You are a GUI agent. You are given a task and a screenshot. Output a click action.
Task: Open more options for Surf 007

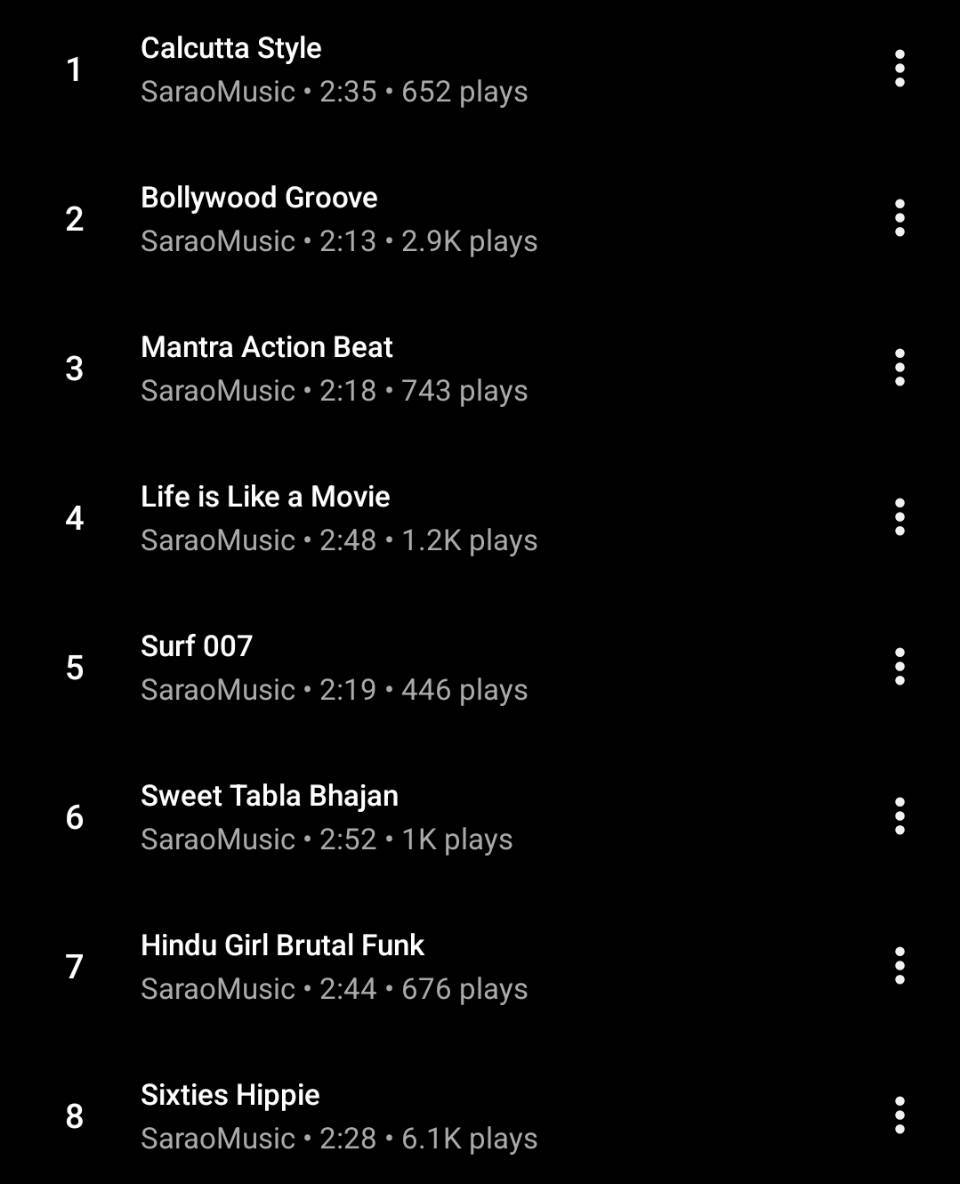pos(899,667)
